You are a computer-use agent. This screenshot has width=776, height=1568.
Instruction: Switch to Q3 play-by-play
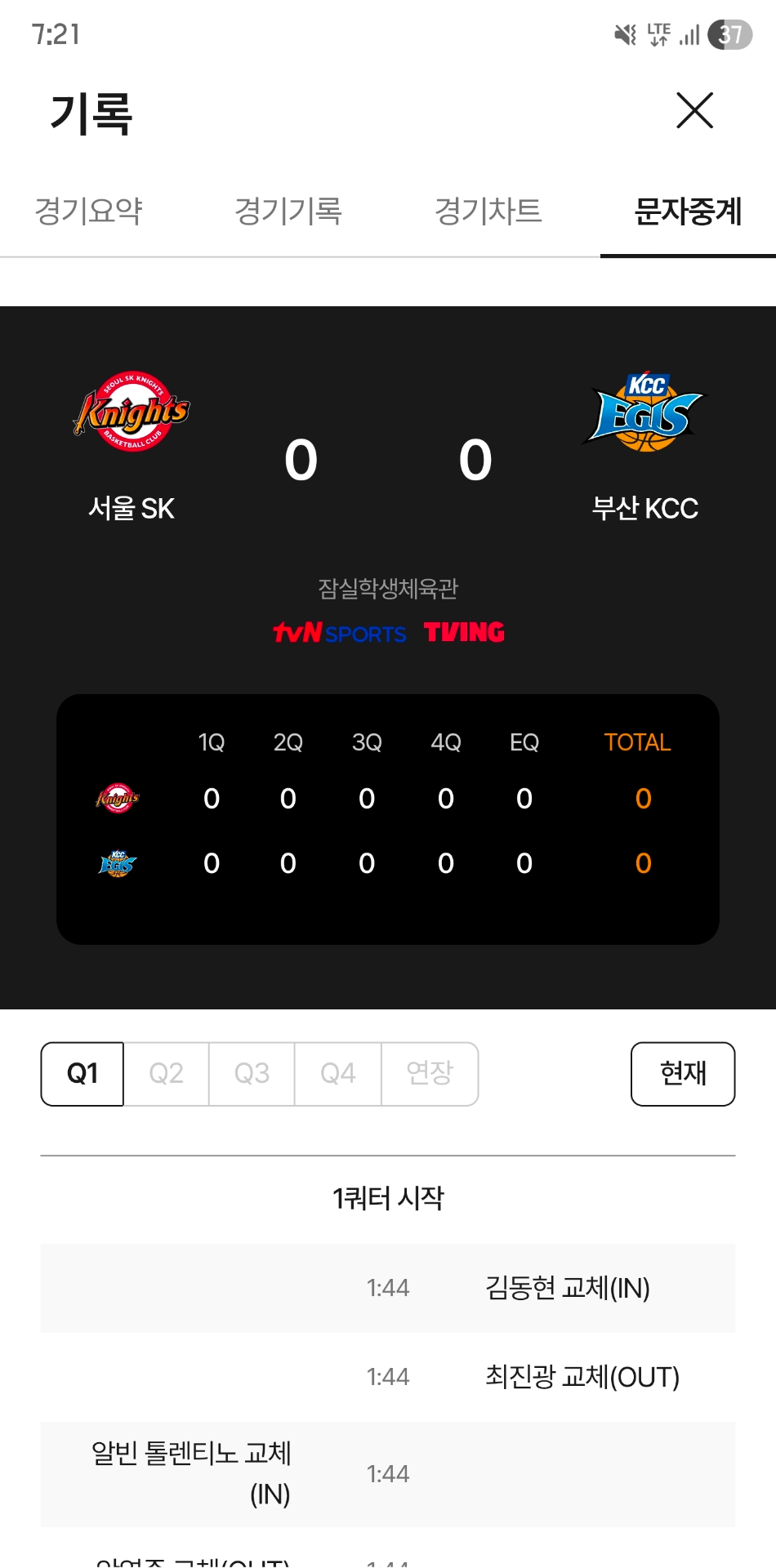pos(252,1073)
